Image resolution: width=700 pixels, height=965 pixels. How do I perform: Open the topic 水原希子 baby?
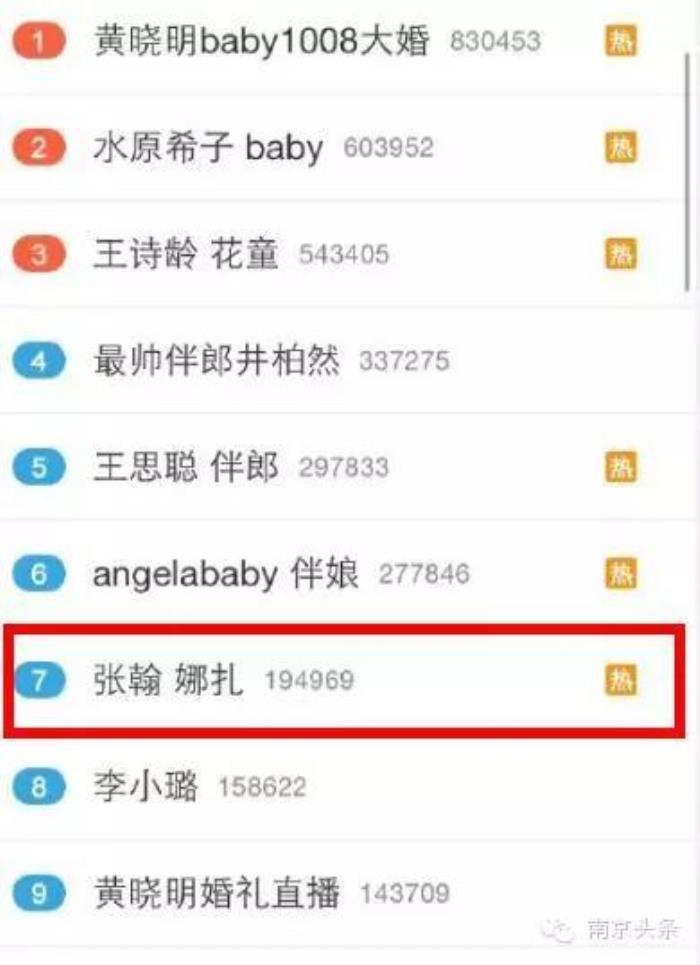(208, 148)
